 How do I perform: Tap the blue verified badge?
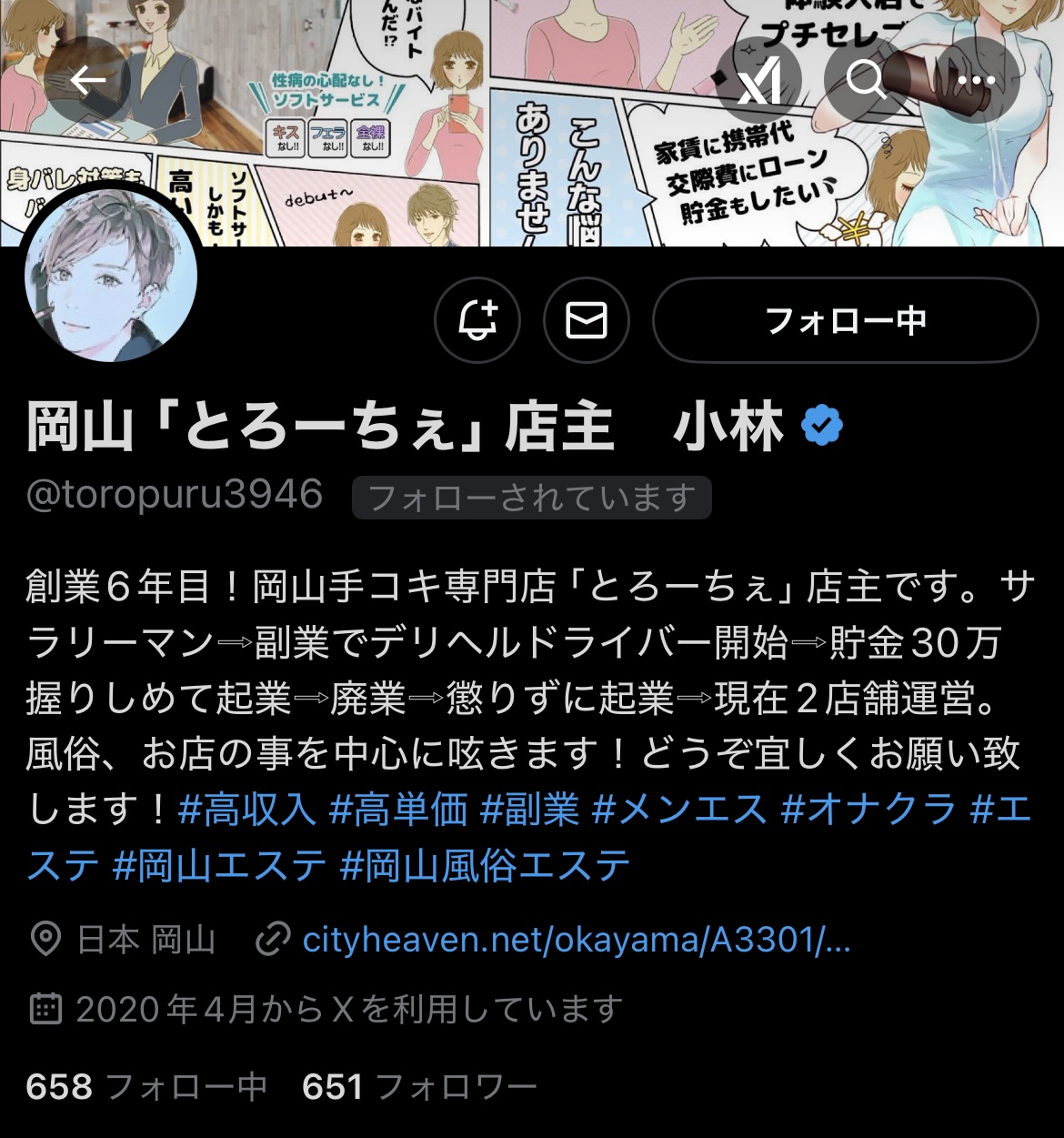coord(822,427)
